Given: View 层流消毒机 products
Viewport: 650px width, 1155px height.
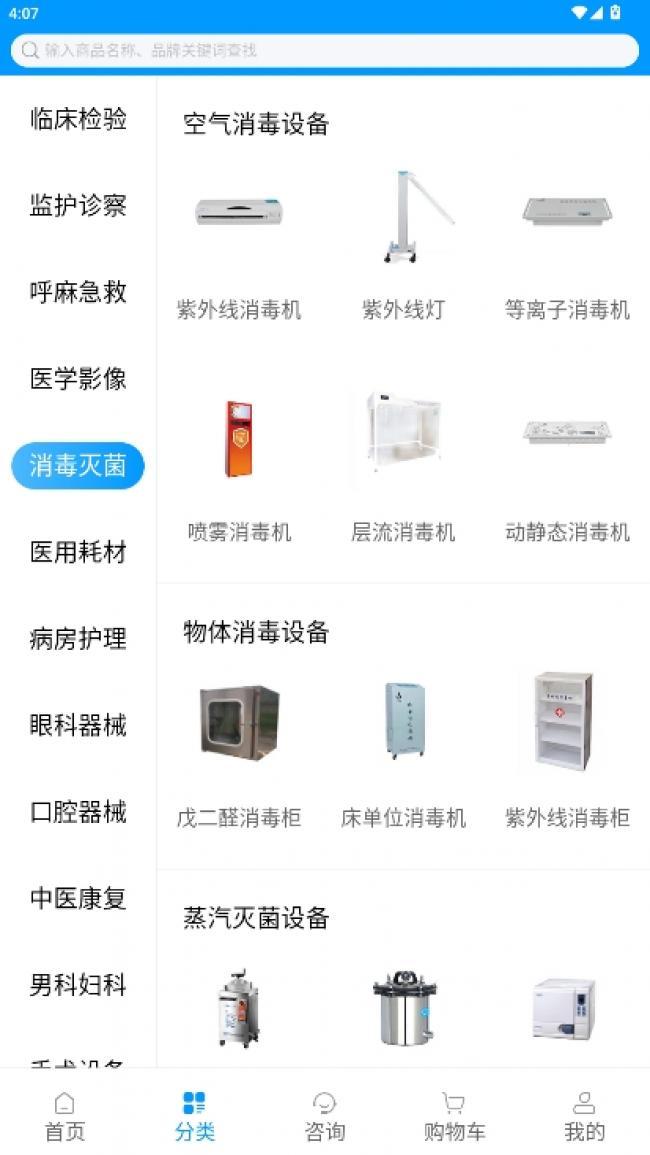Looking at the screenshot, I should click(x=403, y=468).
